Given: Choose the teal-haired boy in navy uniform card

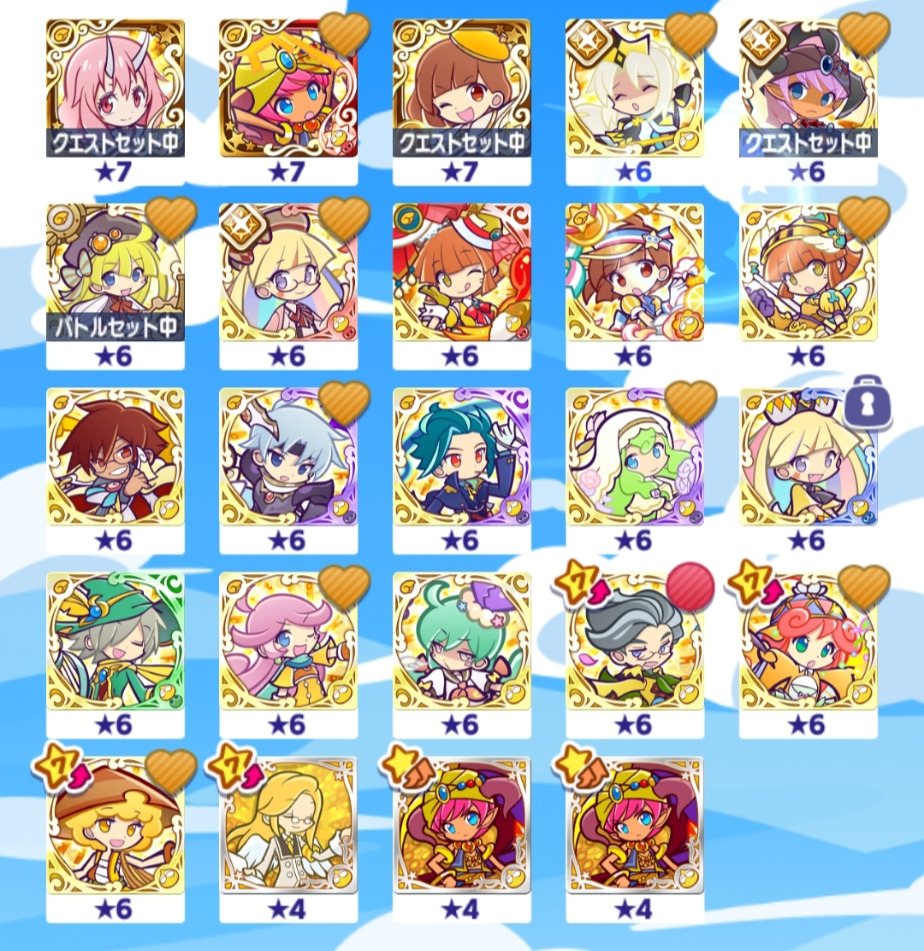Looking at the screenshot, I should pos(462,455).
